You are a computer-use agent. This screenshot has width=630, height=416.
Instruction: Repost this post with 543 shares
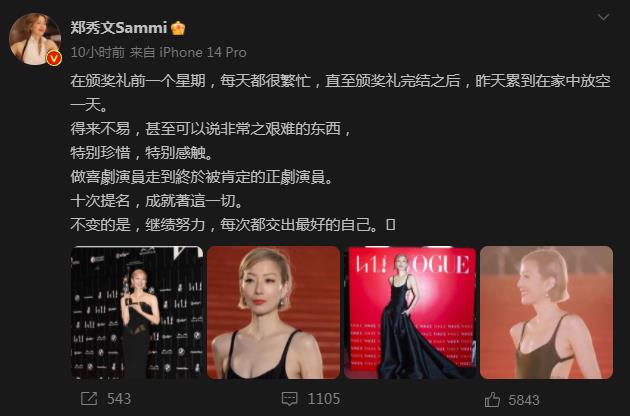click(x=105, y=399)
